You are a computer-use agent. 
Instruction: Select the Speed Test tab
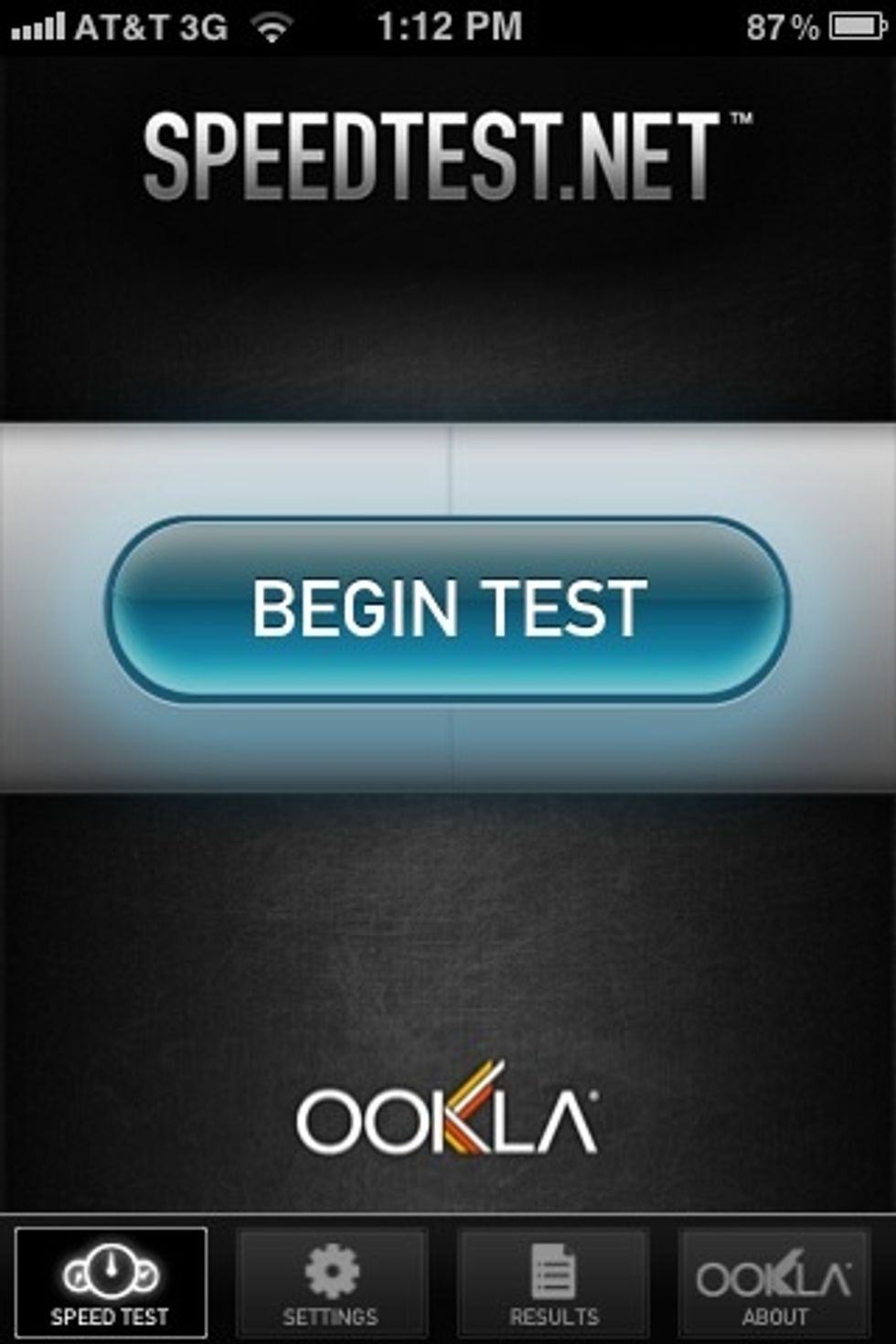111,1283
